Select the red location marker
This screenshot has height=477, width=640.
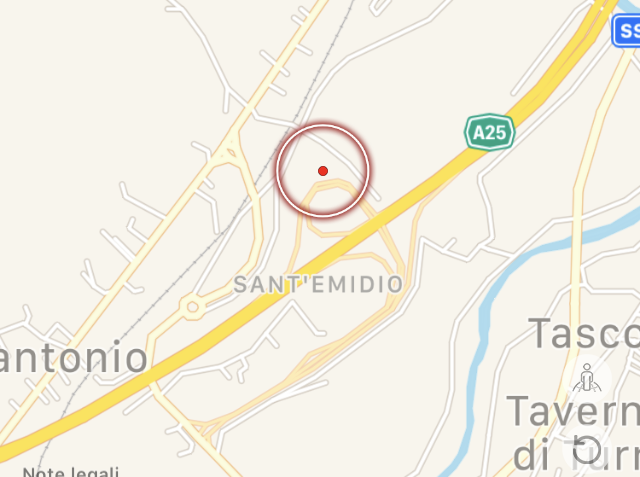[x=323, y=171]
